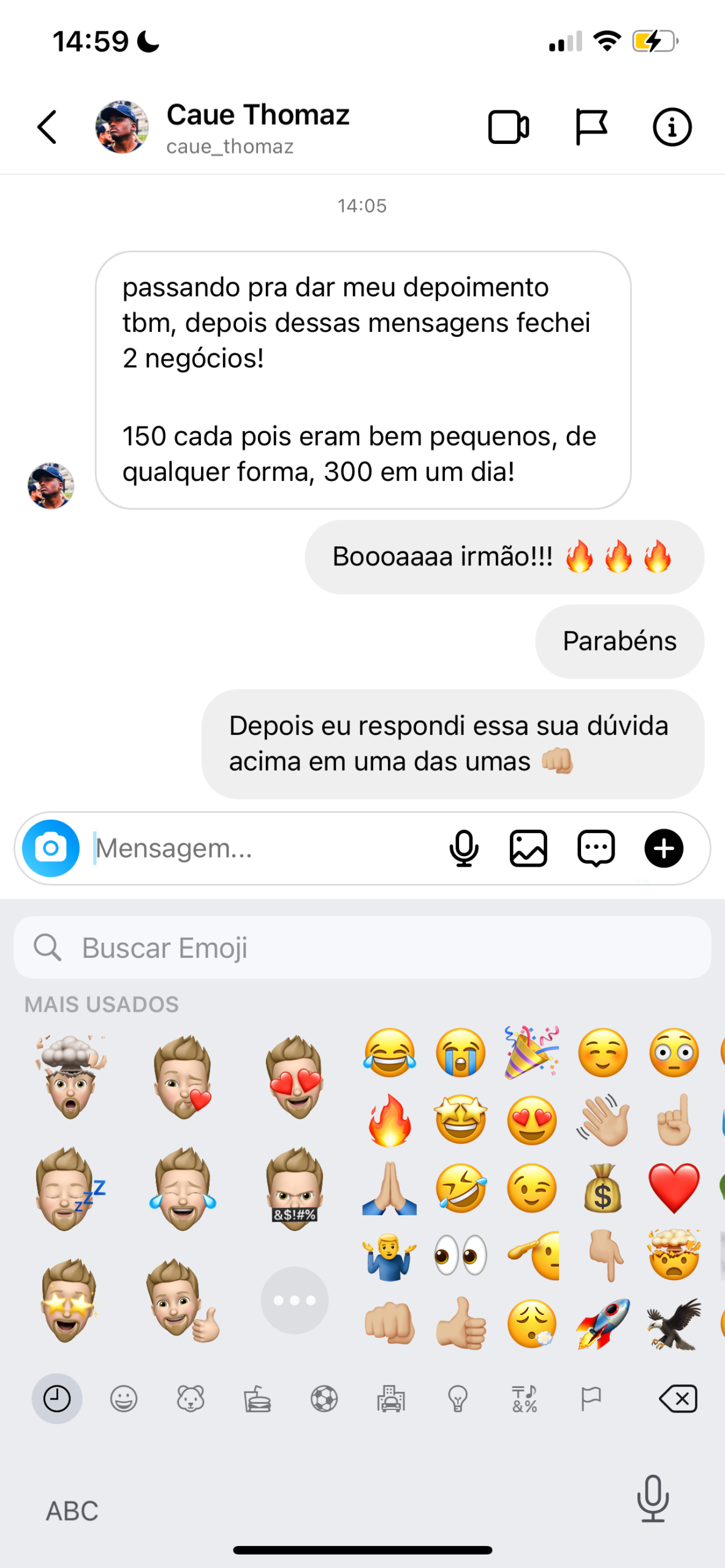Delete with the keyboard backspace key
The image size is (725, 1568).
[678, 1399]
